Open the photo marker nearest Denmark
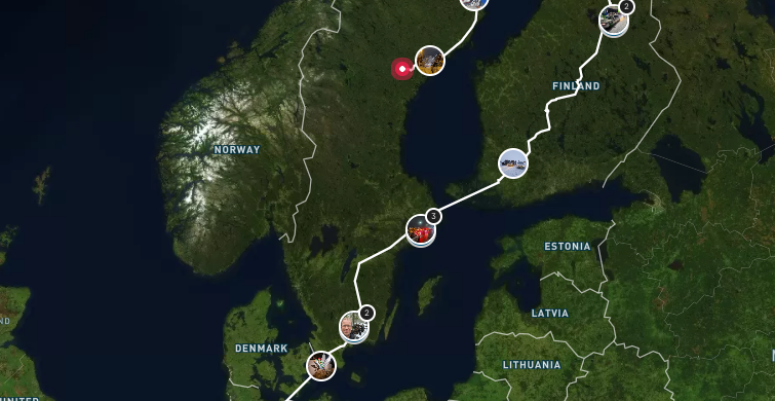This screenshot has width=775, height=401. point(321,365)
